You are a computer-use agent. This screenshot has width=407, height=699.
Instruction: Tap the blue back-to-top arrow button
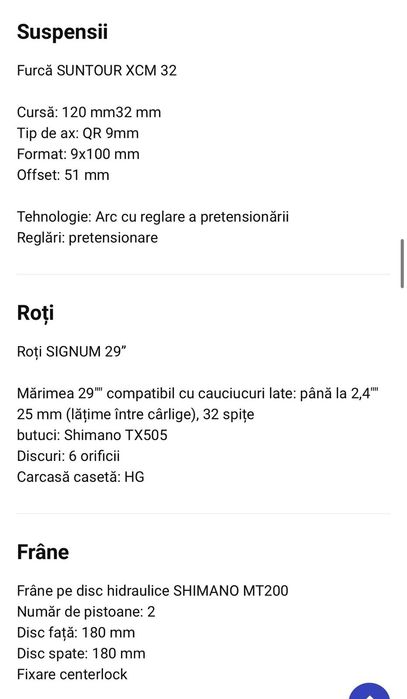[x=369, y=691]
